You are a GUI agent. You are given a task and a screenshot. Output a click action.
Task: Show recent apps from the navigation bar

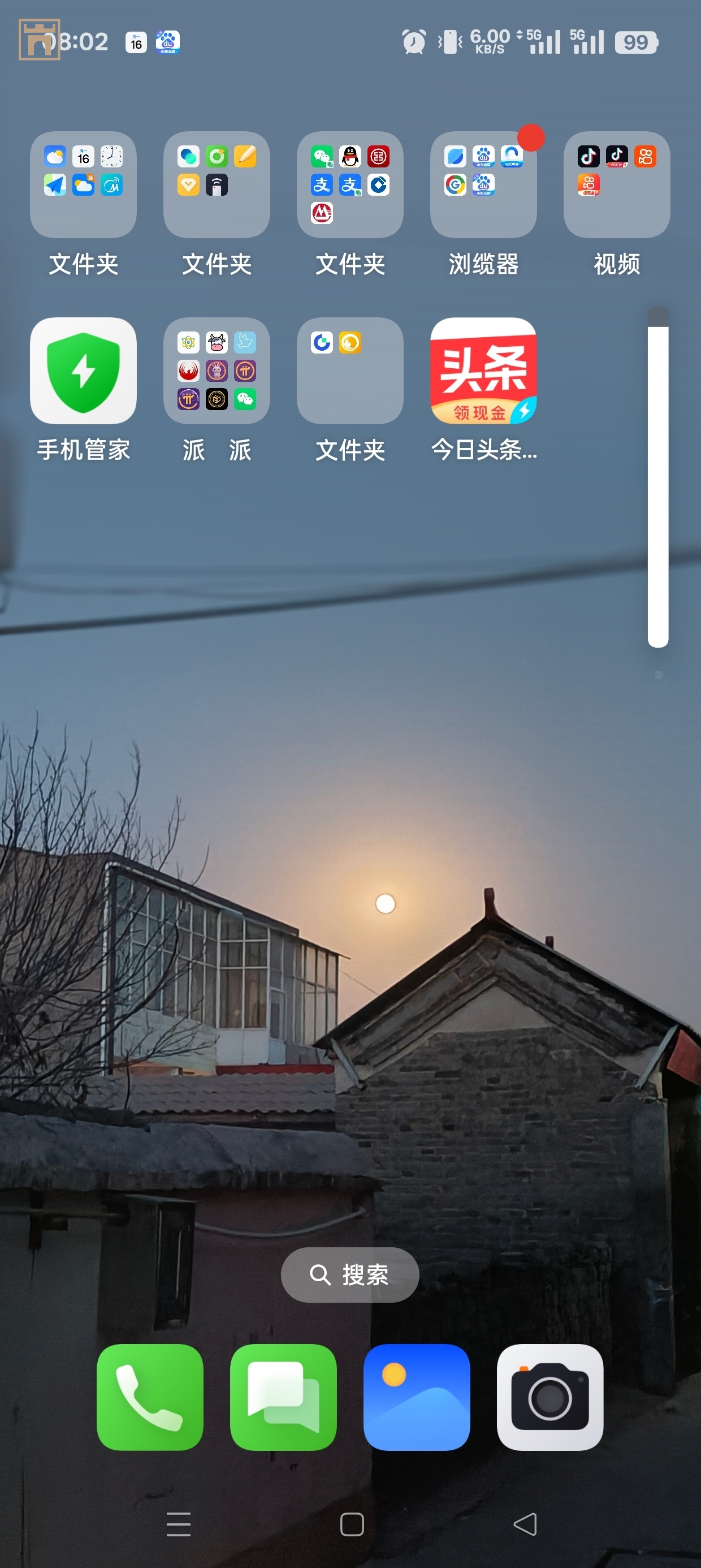click(179, 1524)
